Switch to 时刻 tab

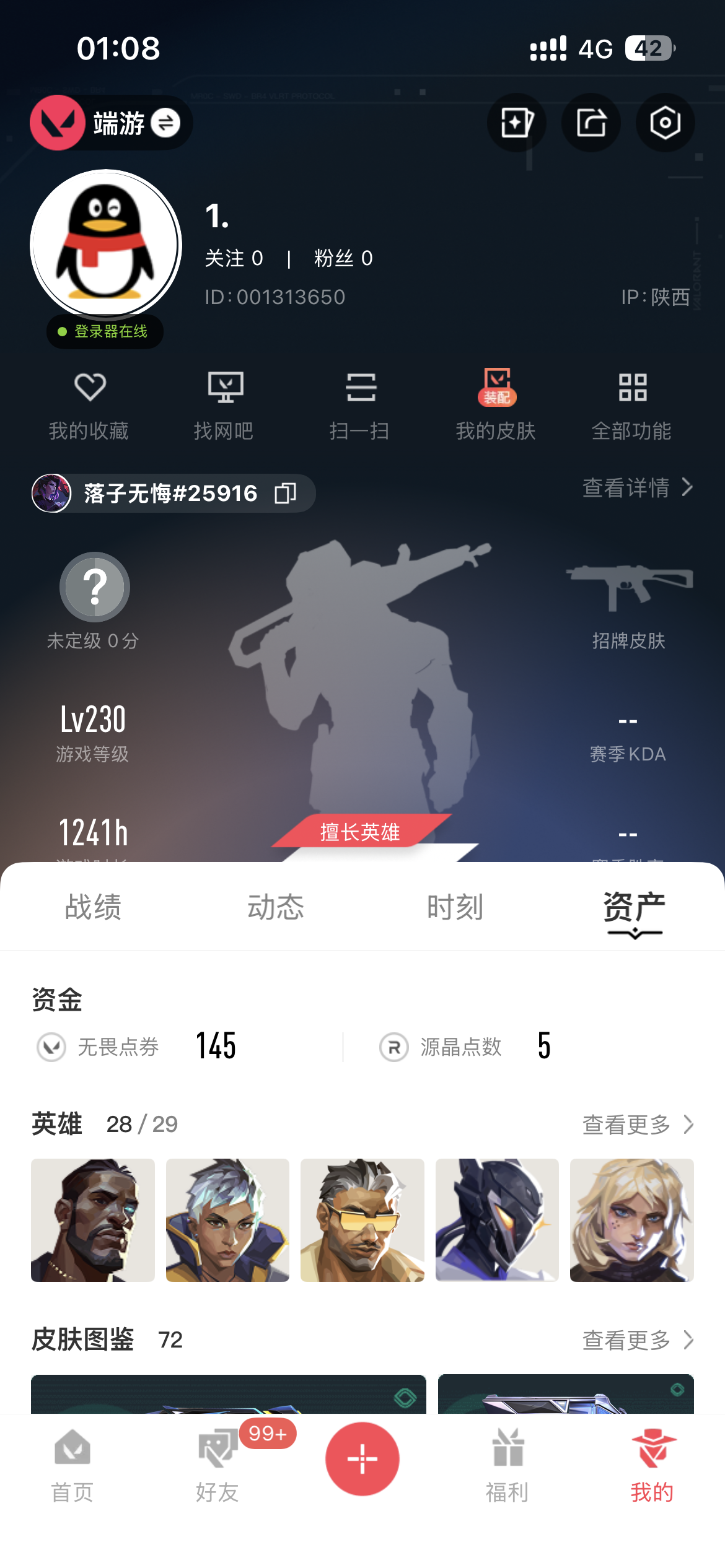(455, 907)
